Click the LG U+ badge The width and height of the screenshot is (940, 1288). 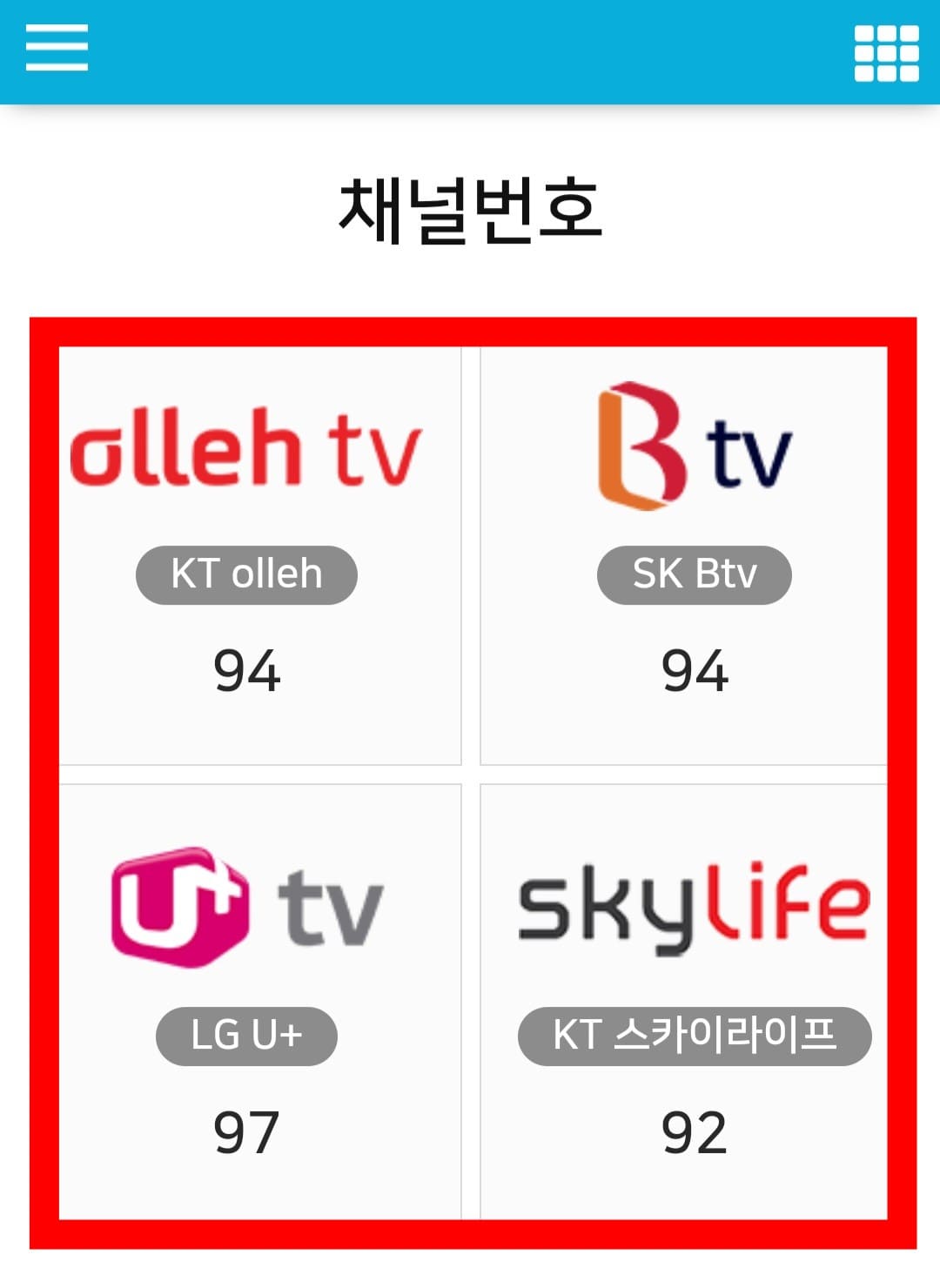click(x=246, y=1035)
